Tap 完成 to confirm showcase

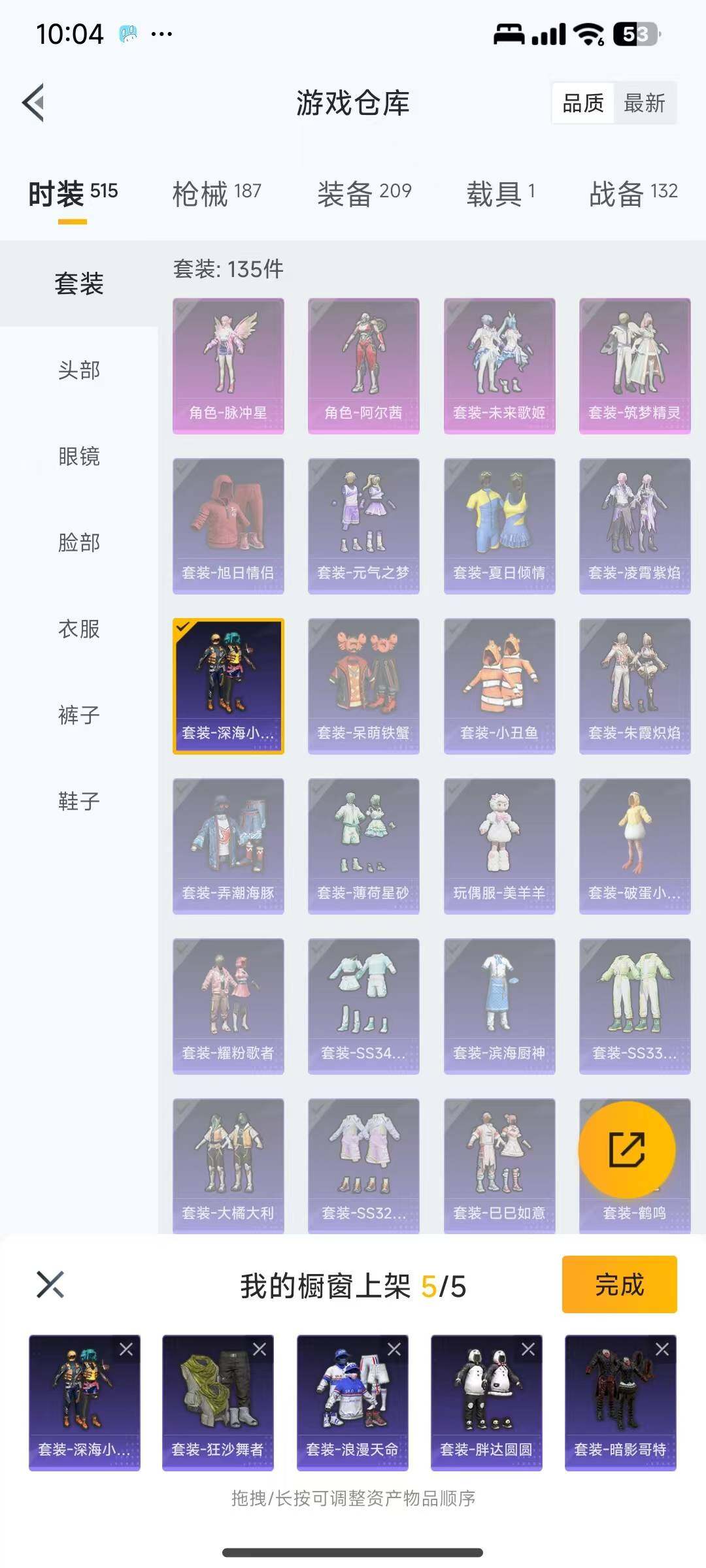pyautogui.click(x=619, y=1284)
